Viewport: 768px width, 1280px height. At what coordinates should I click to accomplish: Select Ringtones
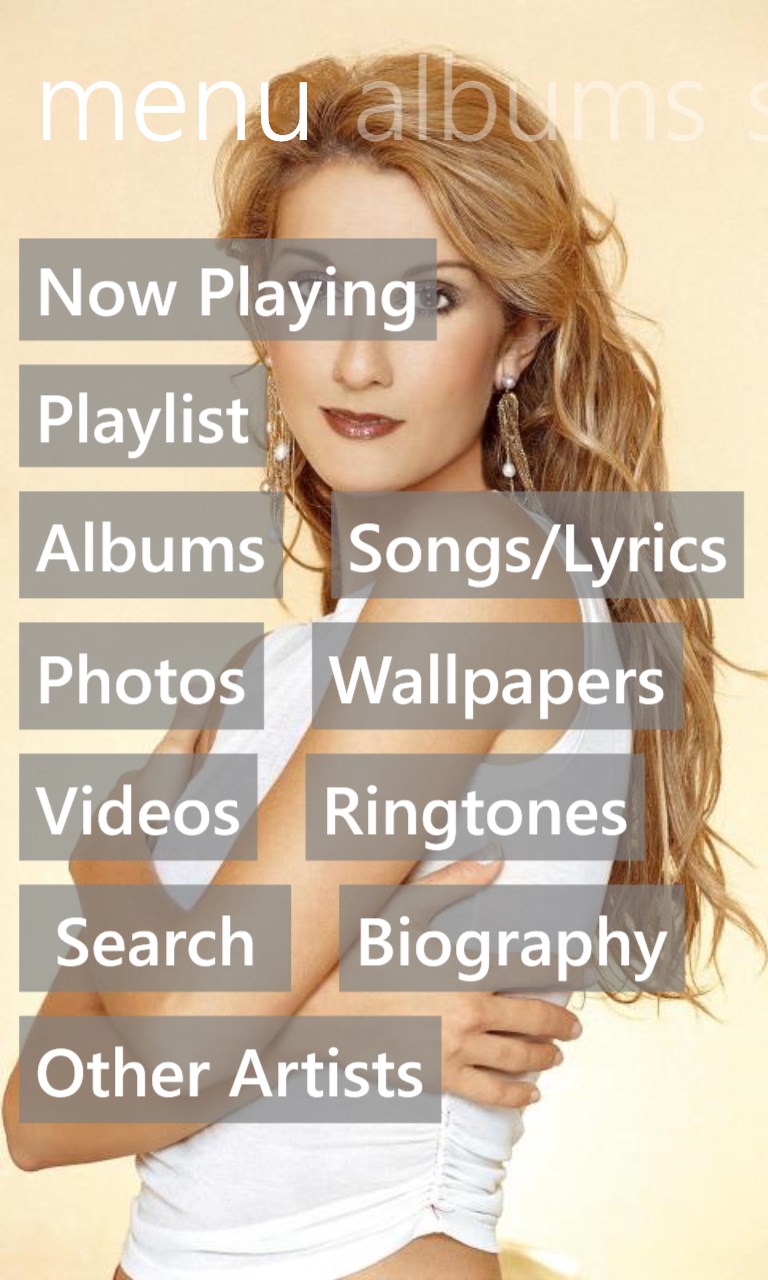(x=475, y=808)
